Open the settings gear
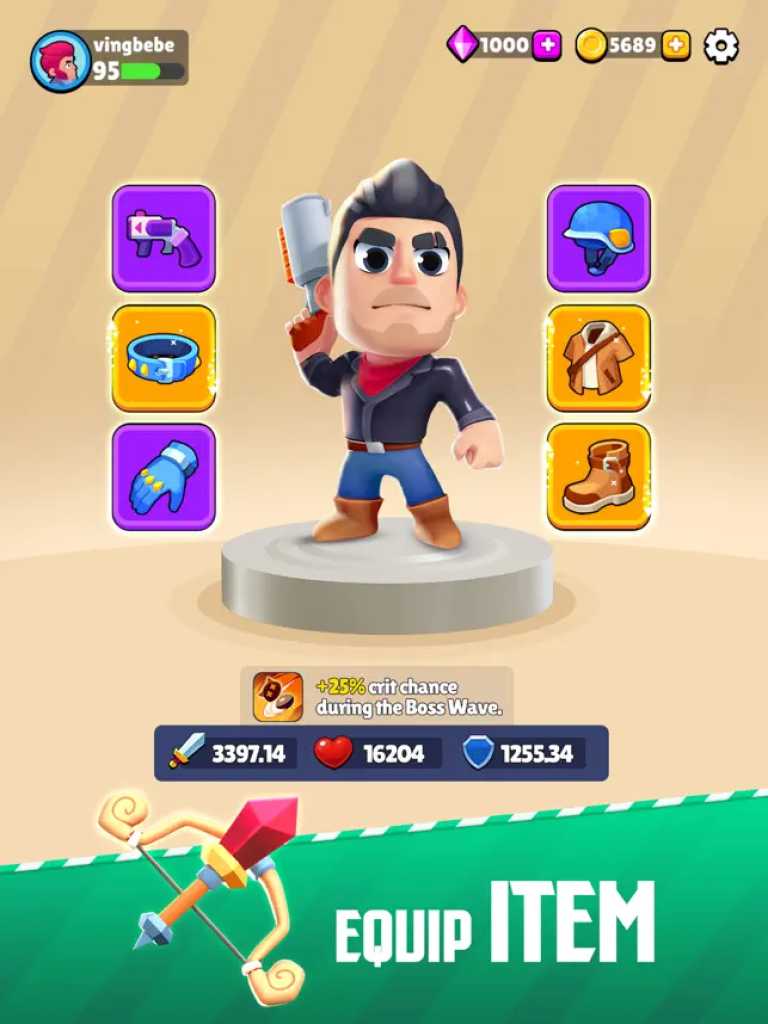768x1024 pixels. 721,46
